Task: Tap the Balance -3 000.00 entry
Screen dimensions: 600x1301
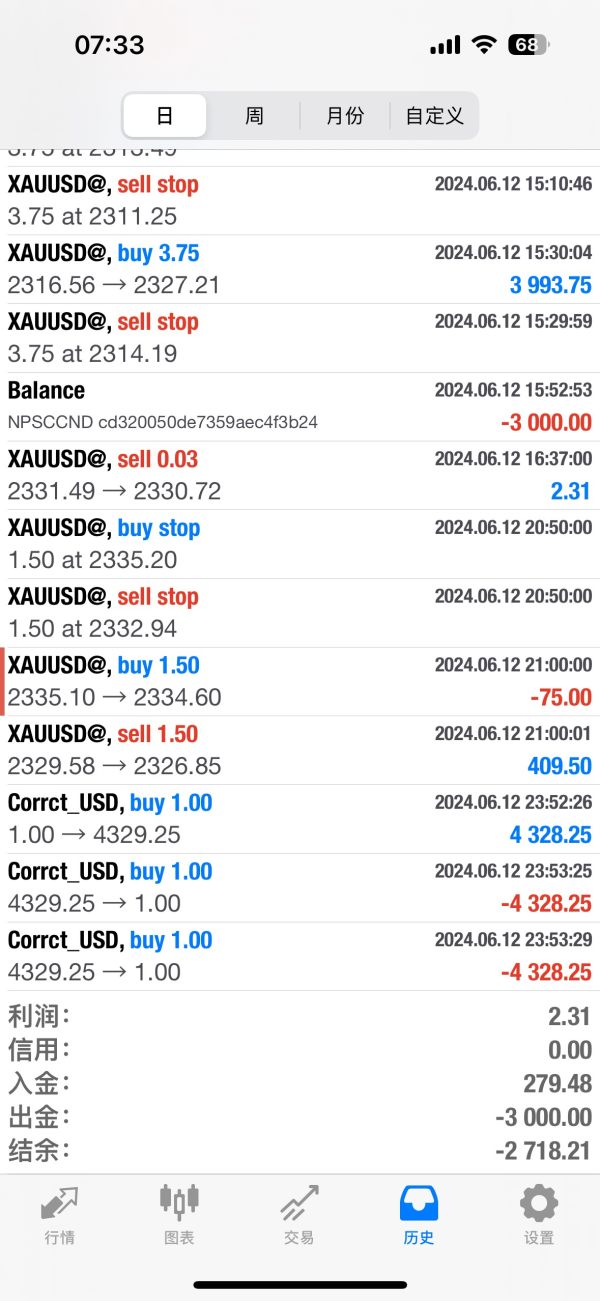Action: pyautogui.click(x=300, y=406)
